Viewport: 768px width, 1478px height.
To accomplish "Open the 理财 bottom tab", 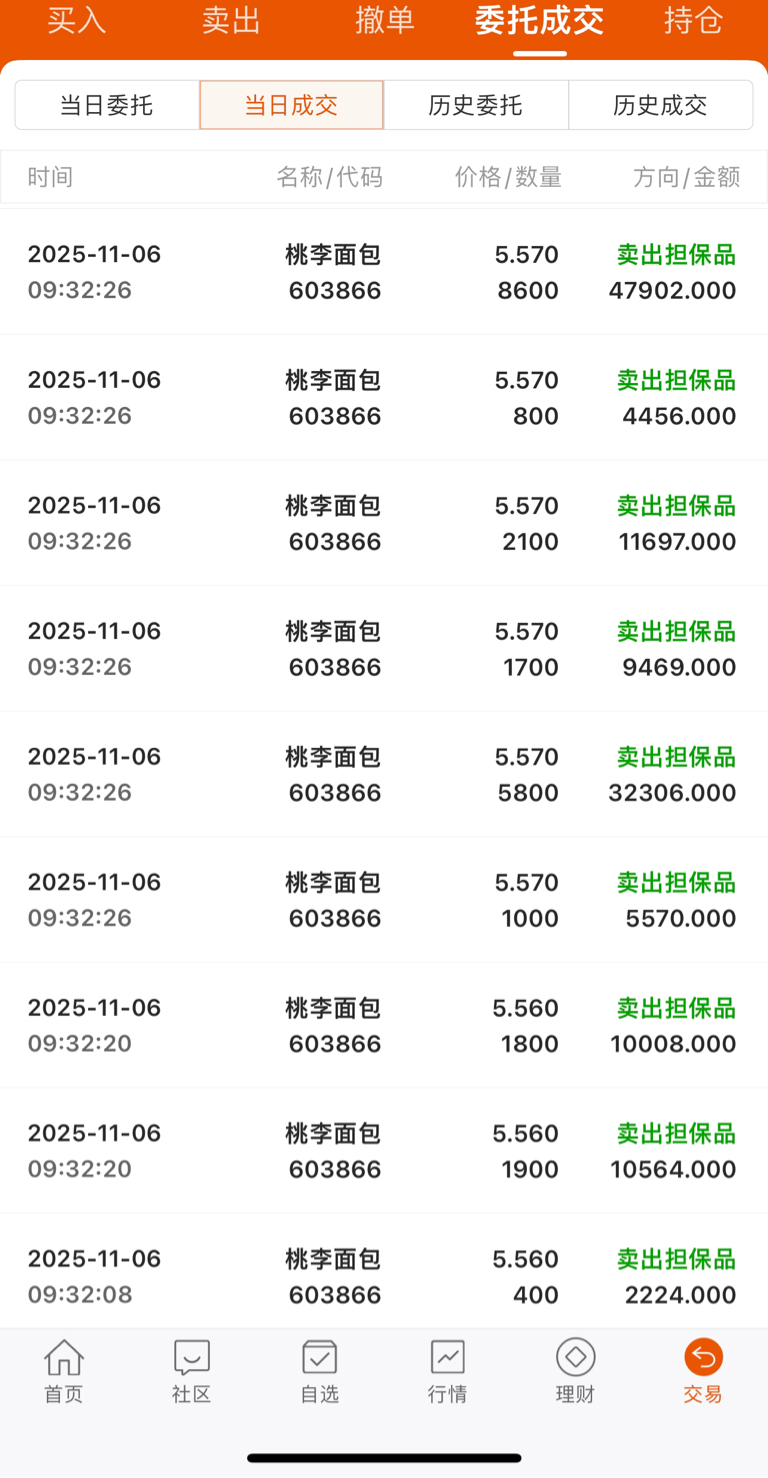I will point(575,1372).
